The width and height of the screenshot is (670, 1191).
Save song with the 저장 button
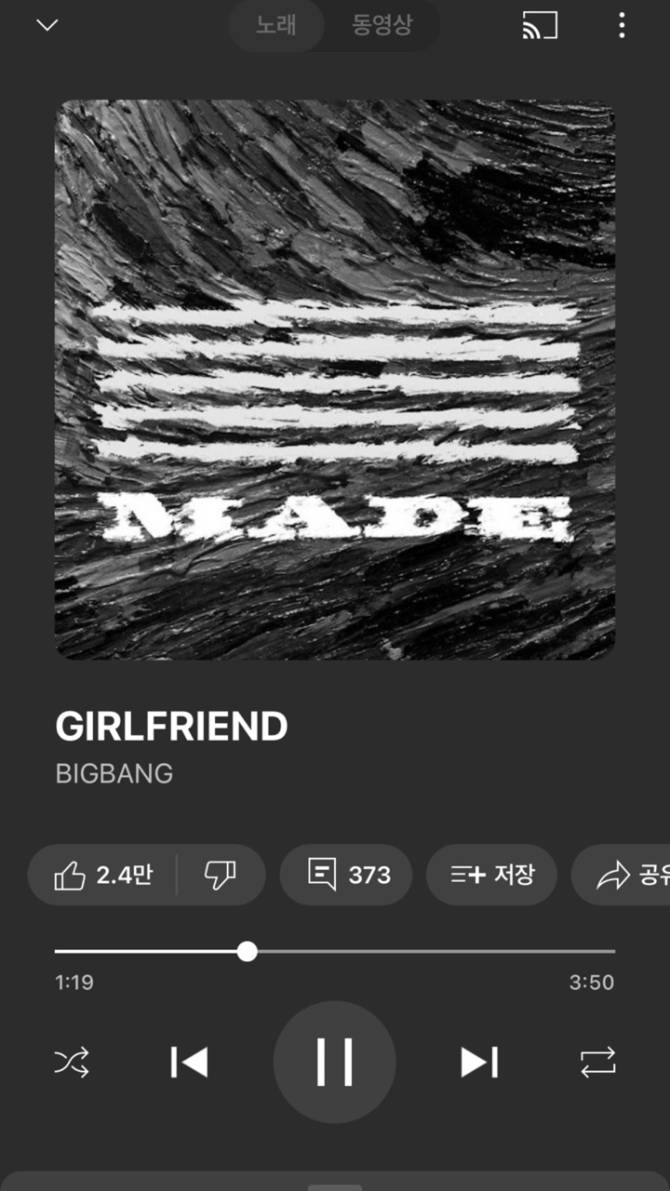click(x=492, y=875)
